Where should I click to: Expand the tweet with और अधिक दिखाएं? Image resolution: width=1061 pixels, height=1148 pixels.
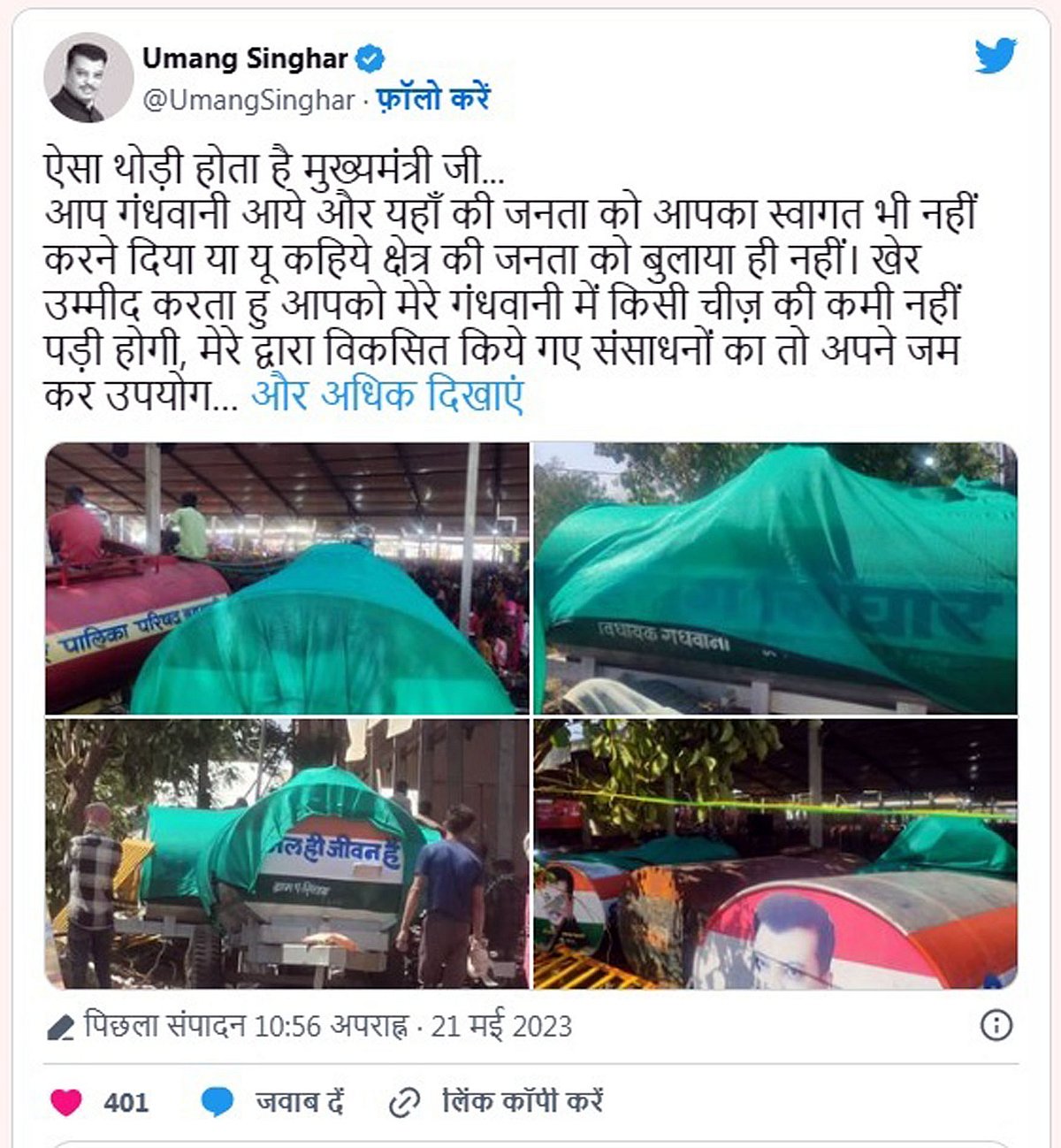tap(387, 394)
